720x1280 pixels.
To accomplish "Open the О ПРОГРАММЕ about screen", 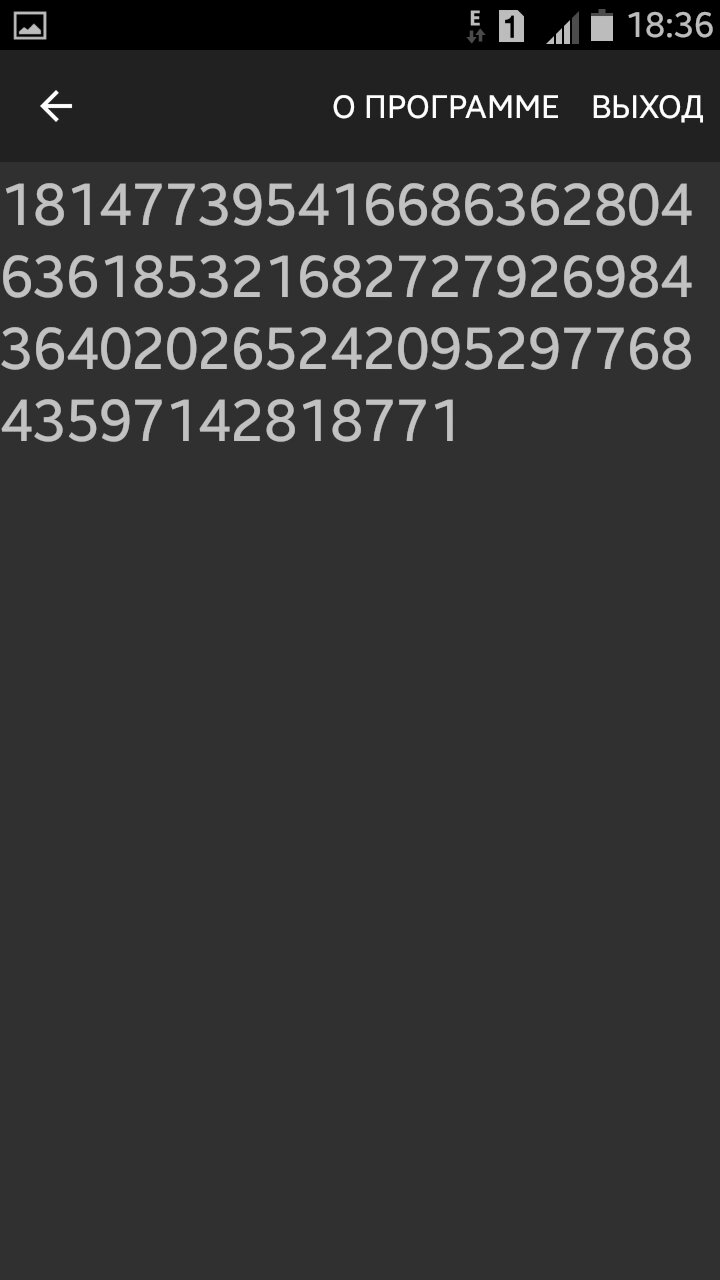I will 445,107.
